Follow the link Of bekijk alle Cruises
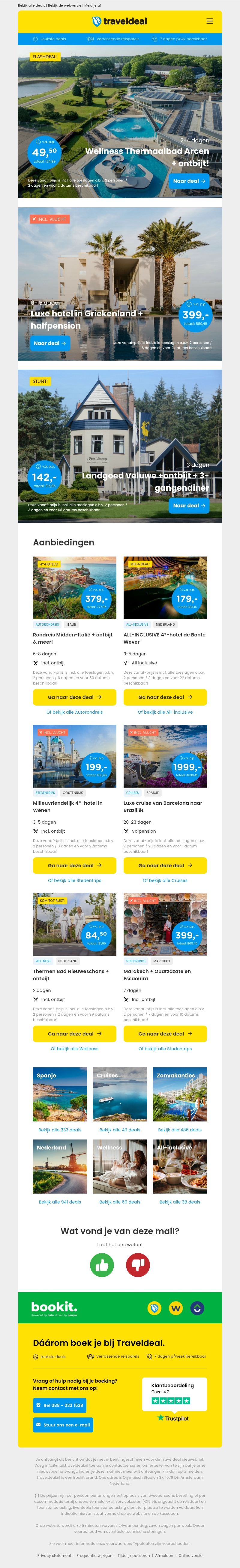The image size is (240, 1568). pos(165,880)
